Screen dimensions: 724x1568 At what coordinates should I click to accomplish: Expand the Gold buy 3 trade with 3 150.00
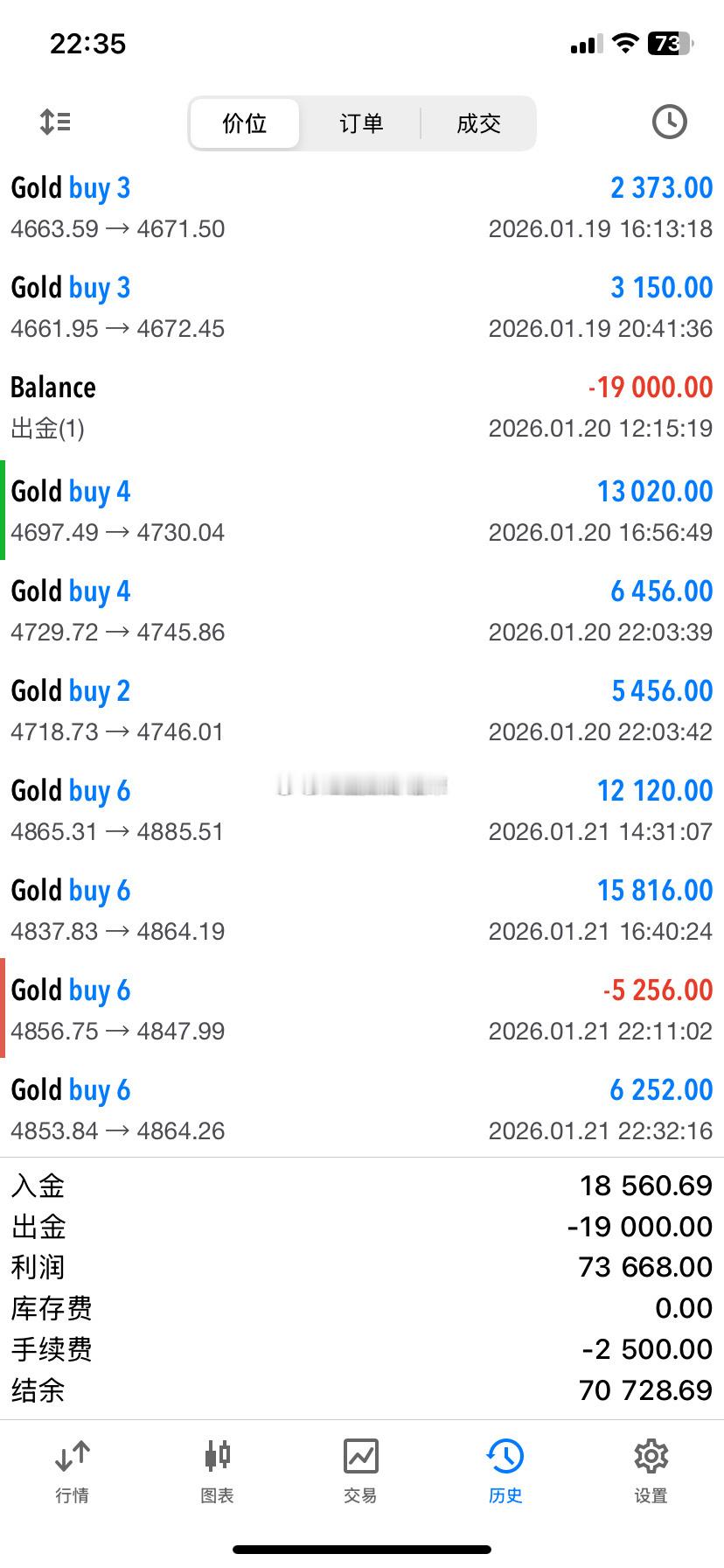(x=362, y=307)
